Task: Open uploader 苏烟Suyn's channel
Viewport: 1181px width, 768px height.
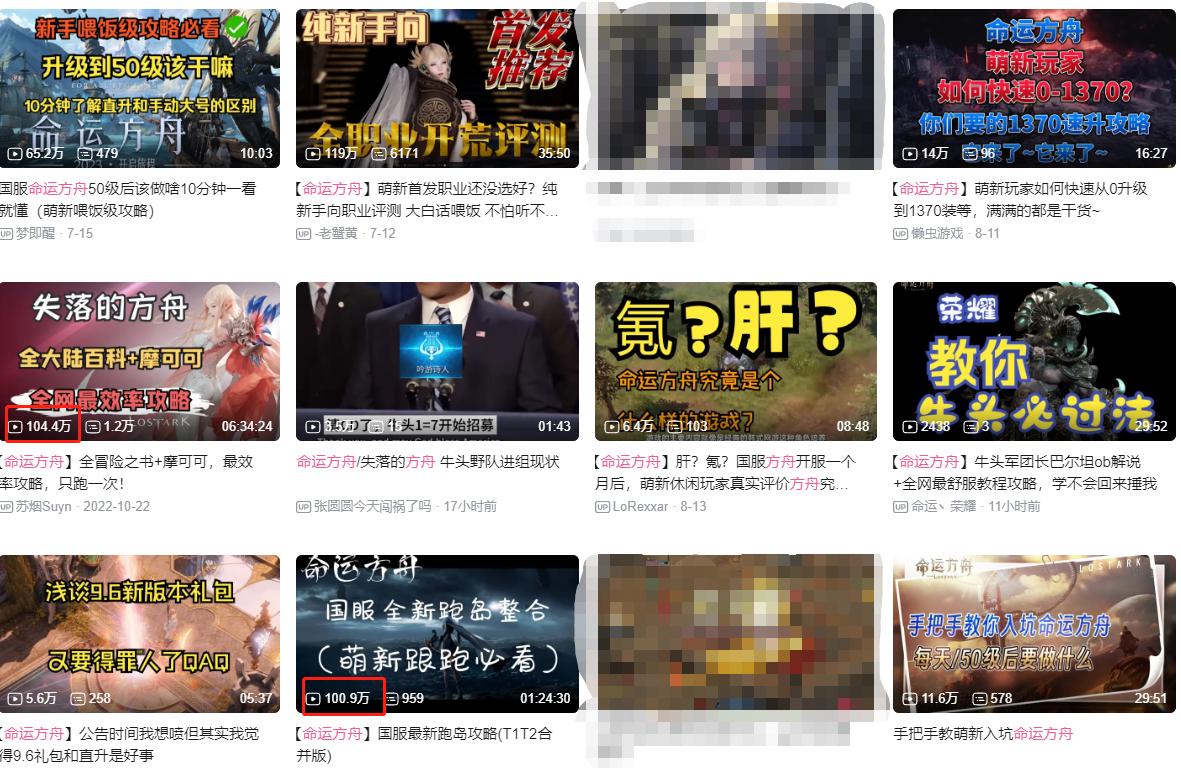Action: (43, 506)
